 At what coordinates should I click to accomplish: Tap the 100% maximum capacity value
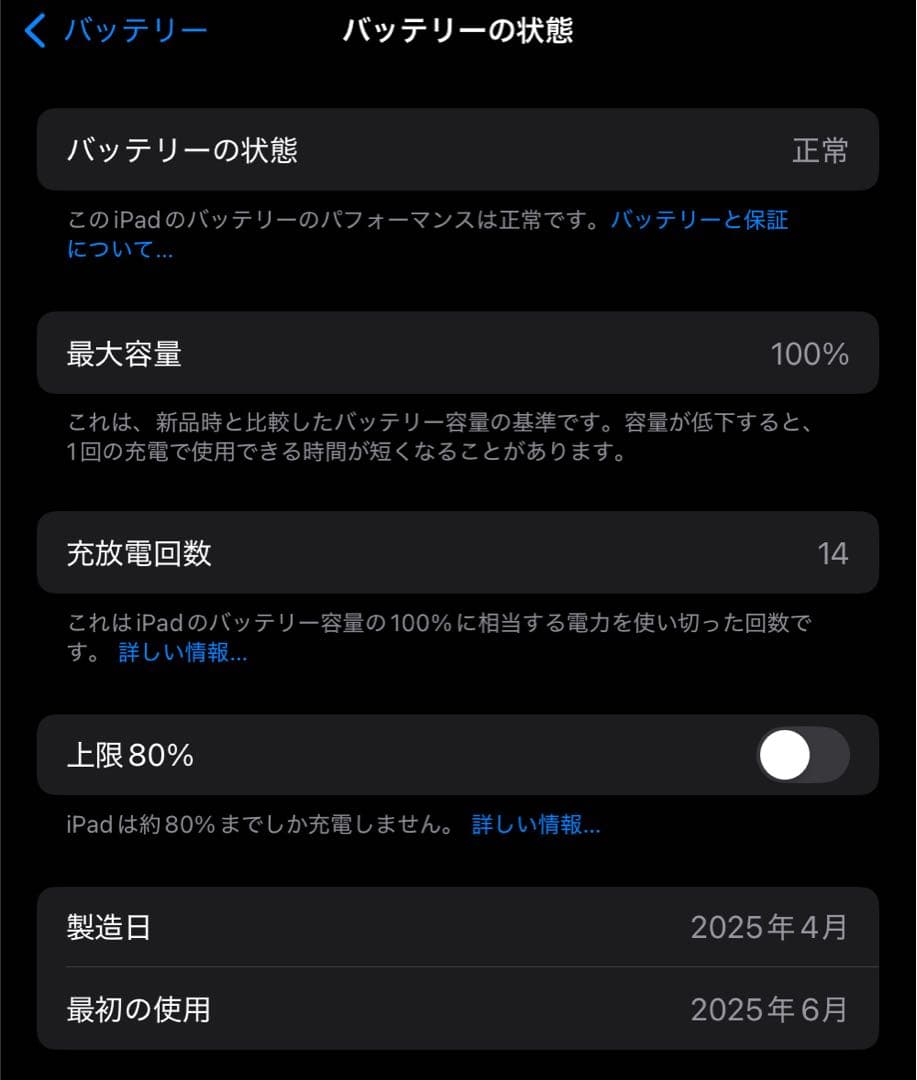808,353
